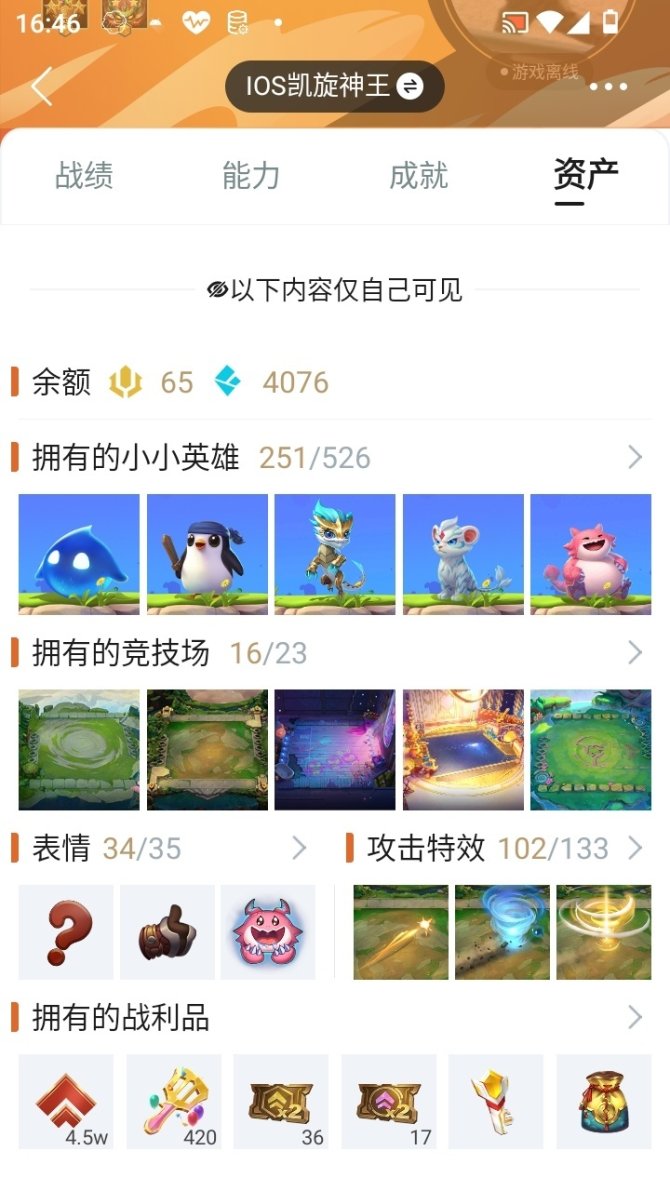The width and height of the screenshot is (670, 1191).
Task: Expand the 拥有的战利品 list
Action: [634, 1018]
